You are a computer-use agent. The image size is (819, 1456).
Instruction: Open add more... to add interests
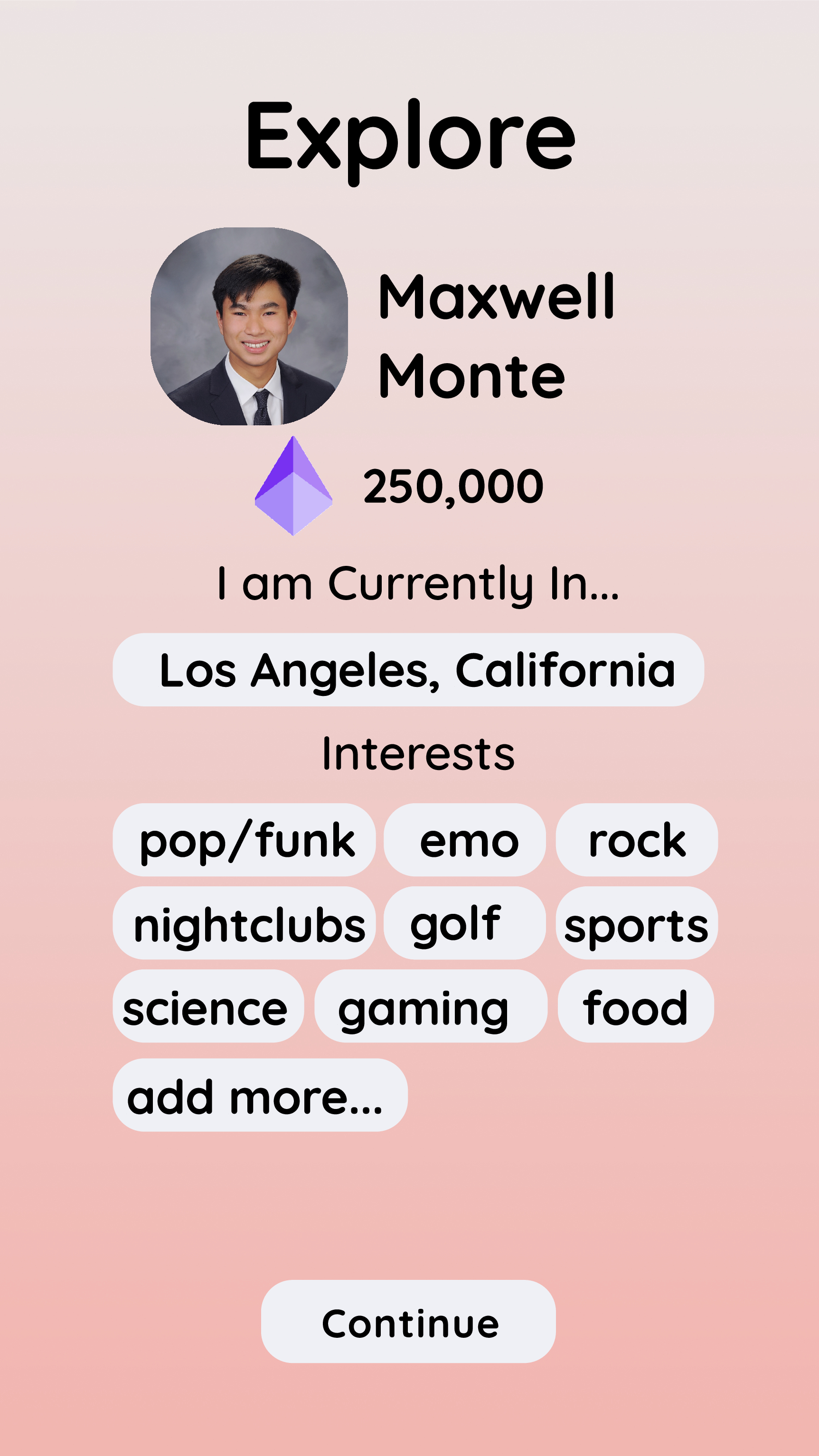pos(260,1095)
